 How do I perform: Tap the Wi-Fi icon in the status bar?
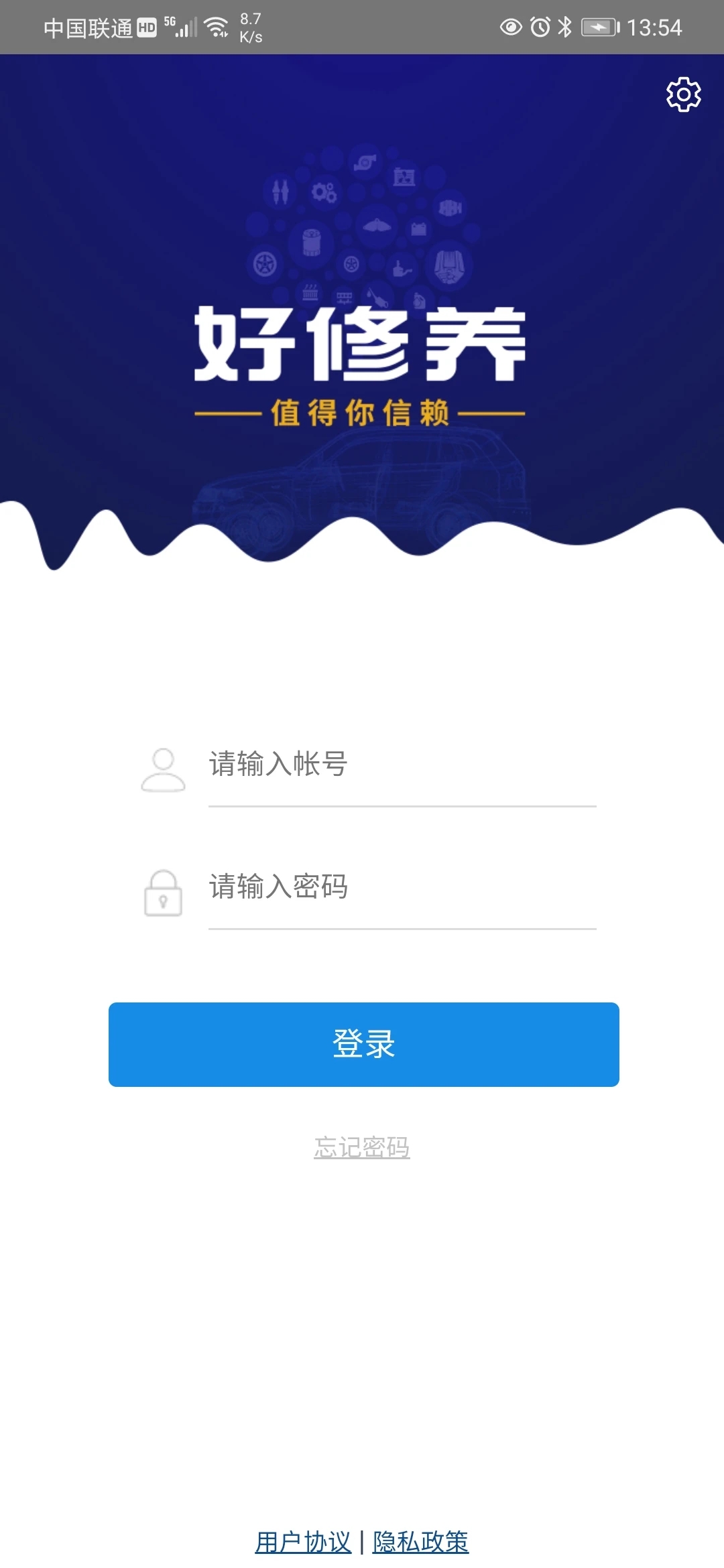tap(217, 25)
